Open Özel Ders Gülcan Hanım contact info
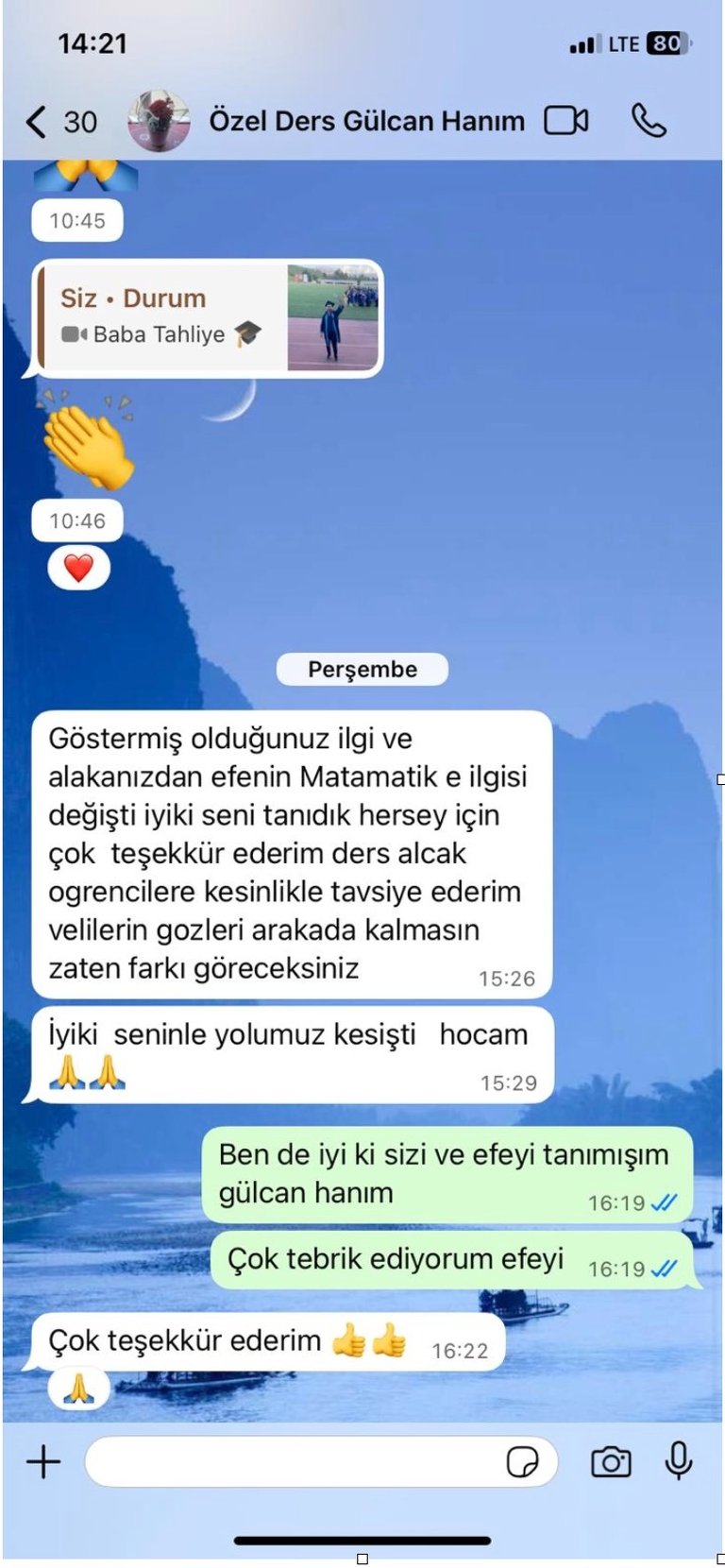Image resolution: width=725 pixels, height=1568 pixels. pyautogui.click(x=365, y=122)
